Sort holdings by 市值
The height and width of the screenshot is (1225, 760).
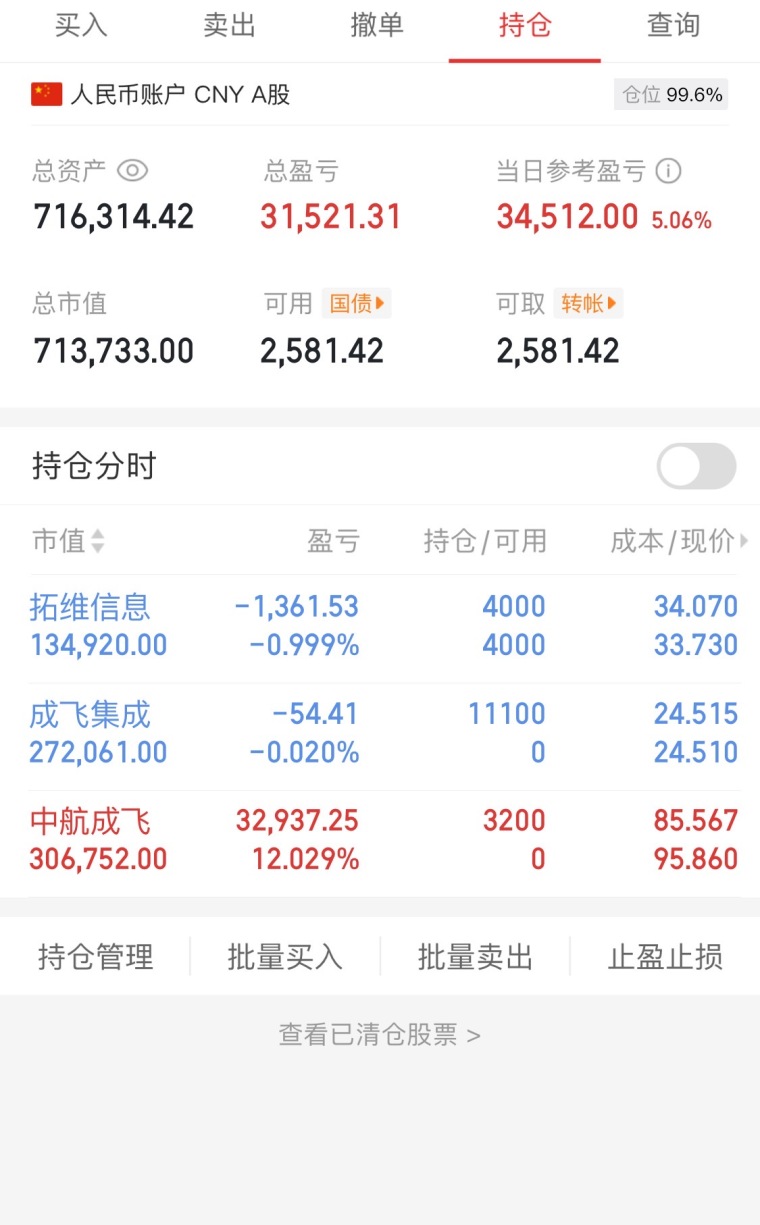68,541
